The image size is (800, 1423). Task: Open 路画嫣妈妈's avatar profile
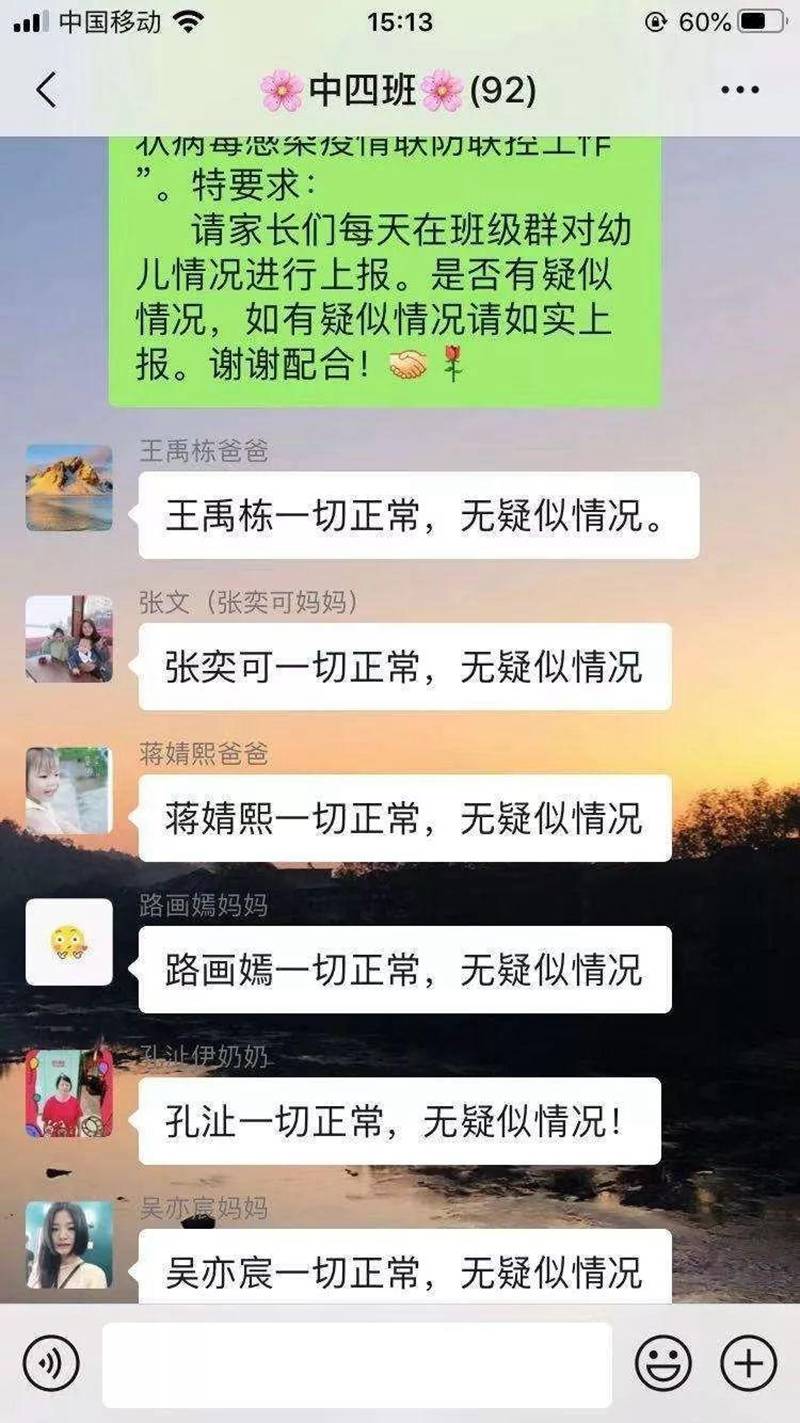(69, 942)
